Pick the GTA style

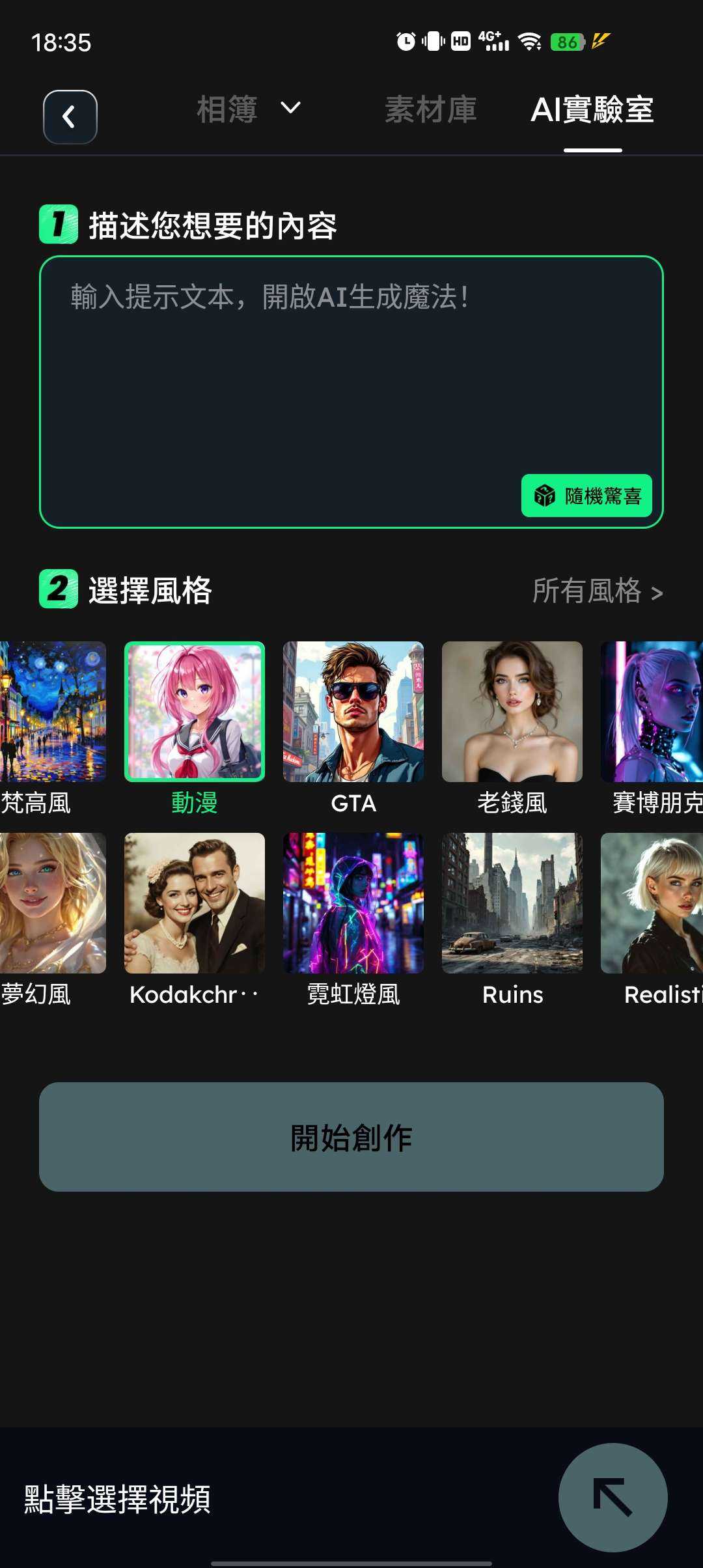coord(353,712)
